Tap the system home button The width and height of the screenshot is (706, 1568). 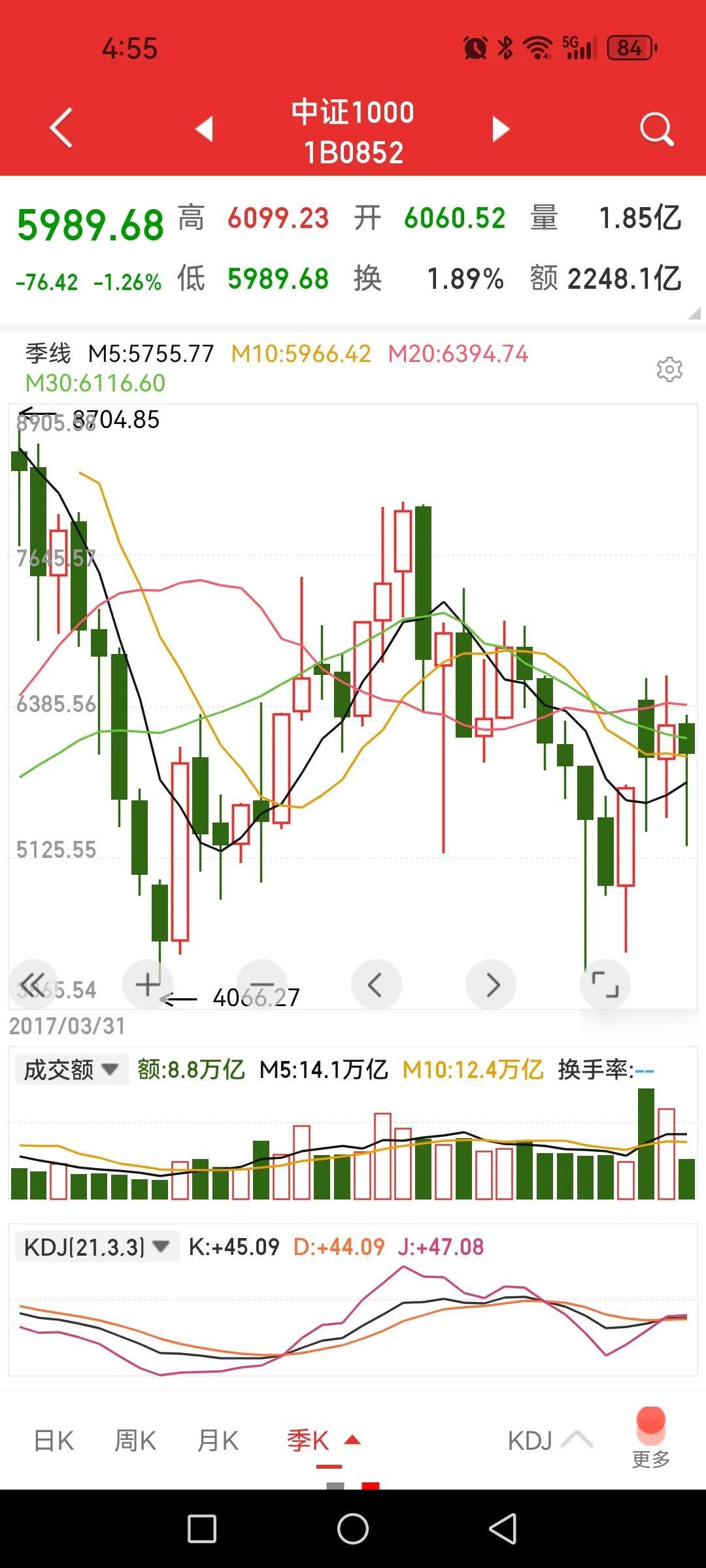click(353, 1529)
